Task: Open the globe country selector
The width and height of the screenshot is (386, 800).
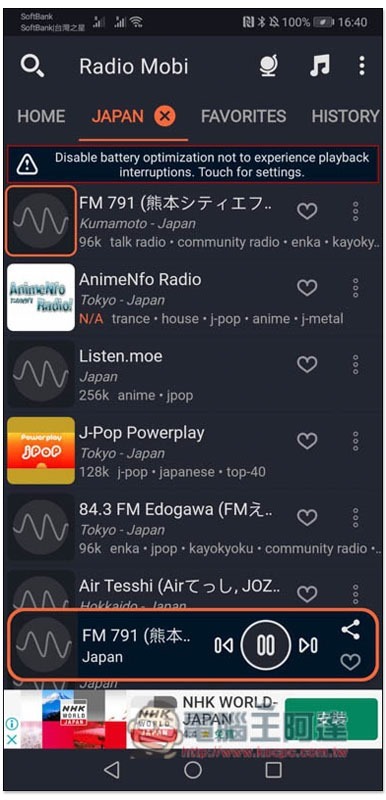Action: [269, 66]
